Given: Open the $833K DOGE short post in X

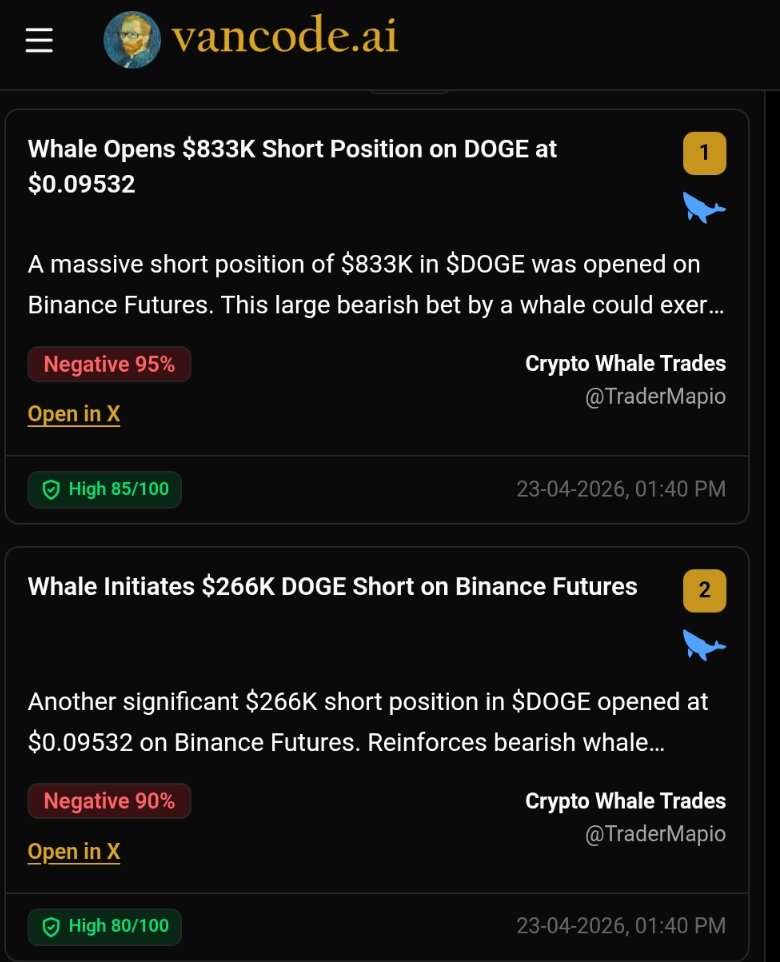Looking at the screenshot, I should pyautogui.click(x=74, y=414).
